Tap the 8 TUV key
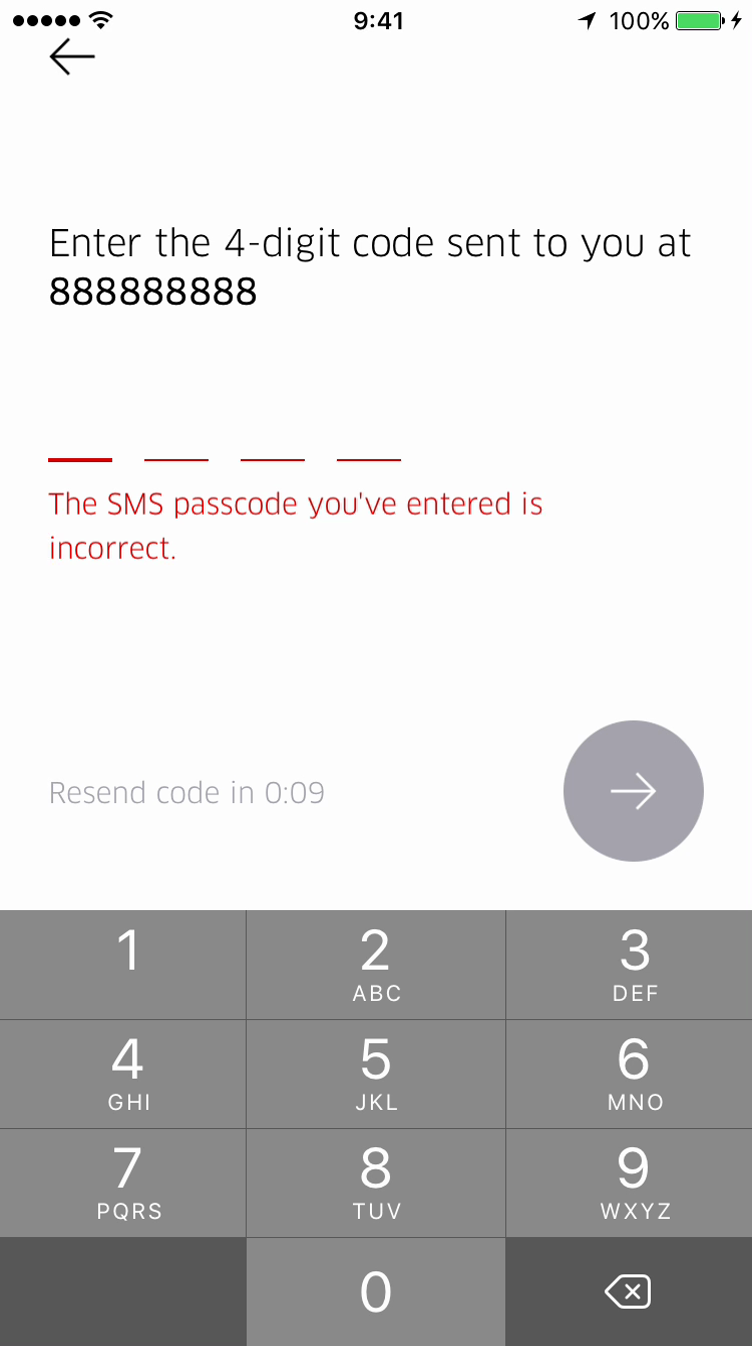The height and width of the screenshot is (1346, 752). [375, 1183]
